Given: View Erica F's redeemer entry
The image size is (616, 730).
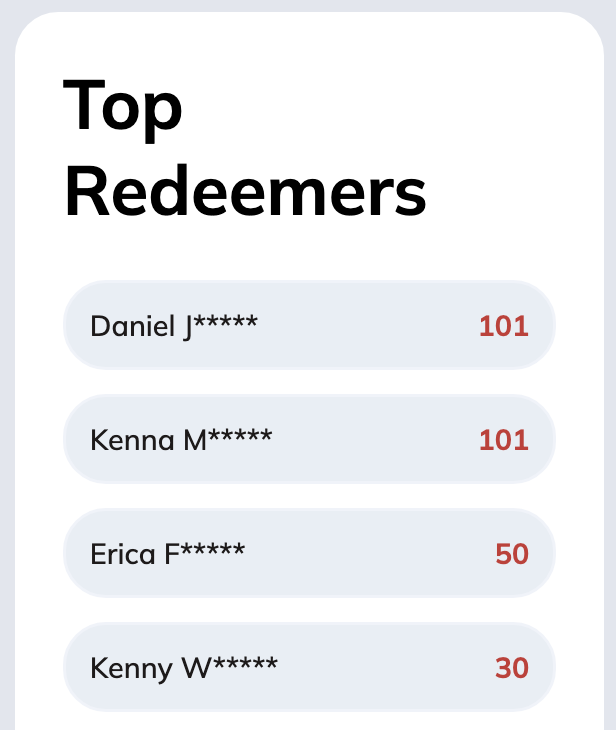Looking at the screenshot, I should click(x=309, y=554).
